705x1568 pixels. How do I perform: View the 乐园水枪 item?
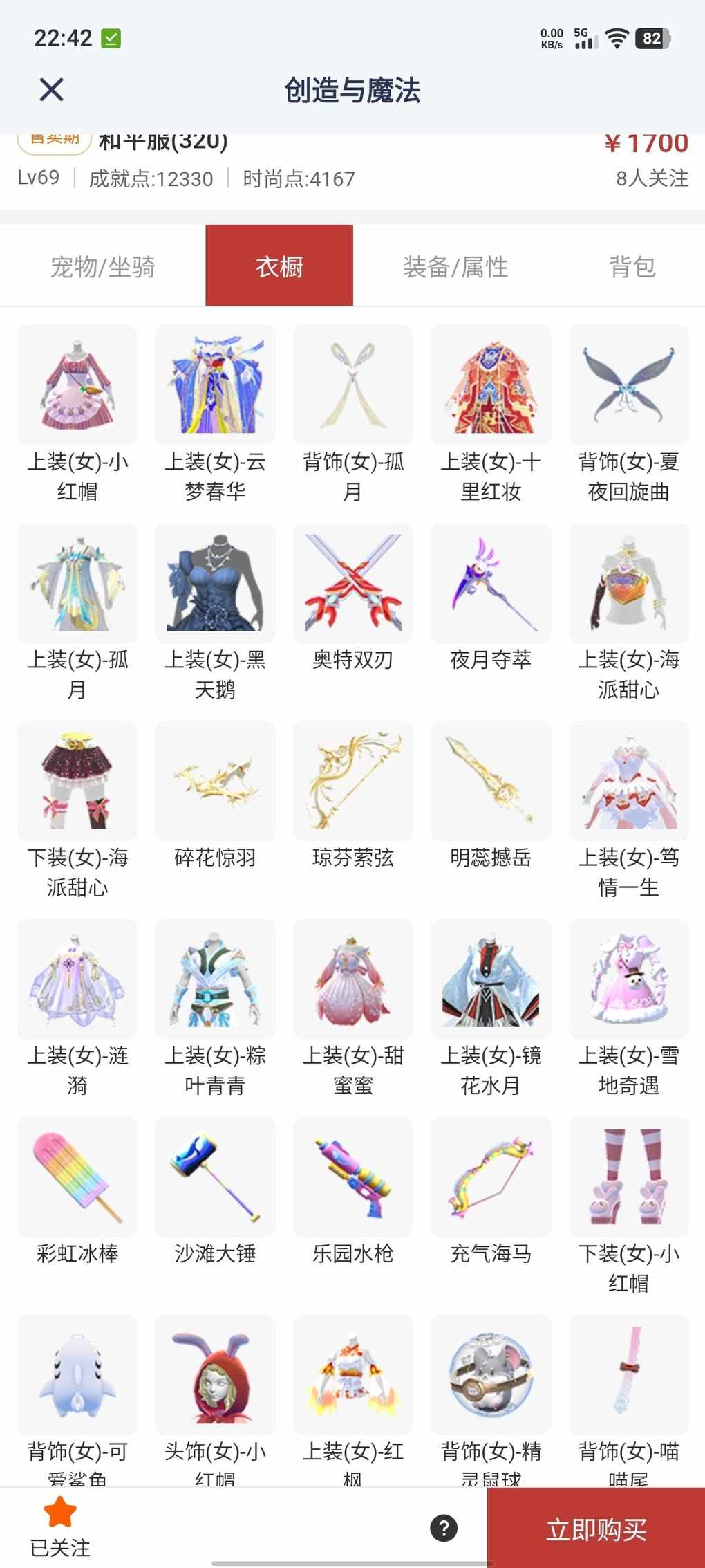point(352,1177)
